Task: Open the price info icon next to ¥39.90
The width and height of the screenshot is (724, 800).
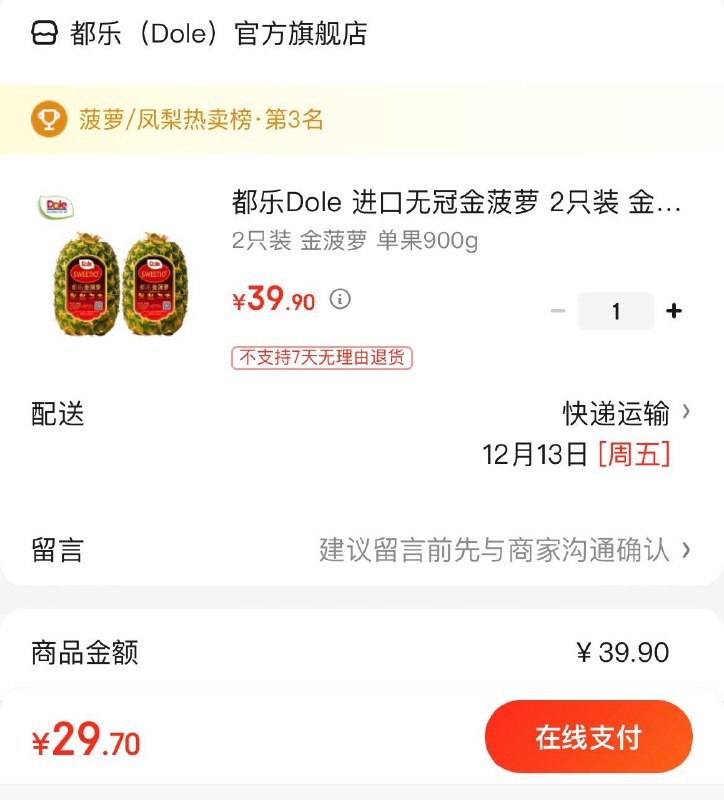Action: coord(338,297)
